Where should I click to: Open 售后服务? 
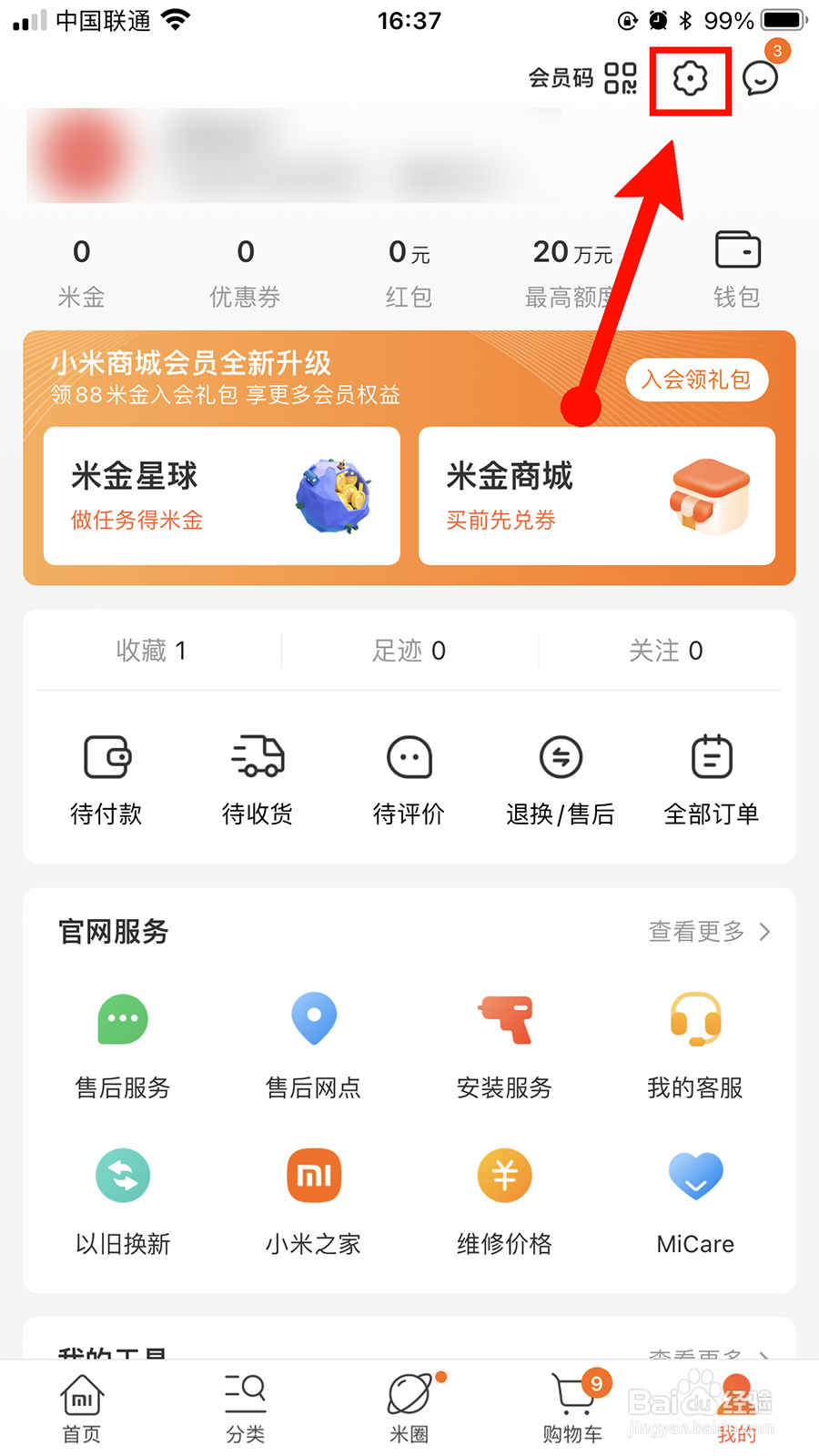tap(123, 1045)
